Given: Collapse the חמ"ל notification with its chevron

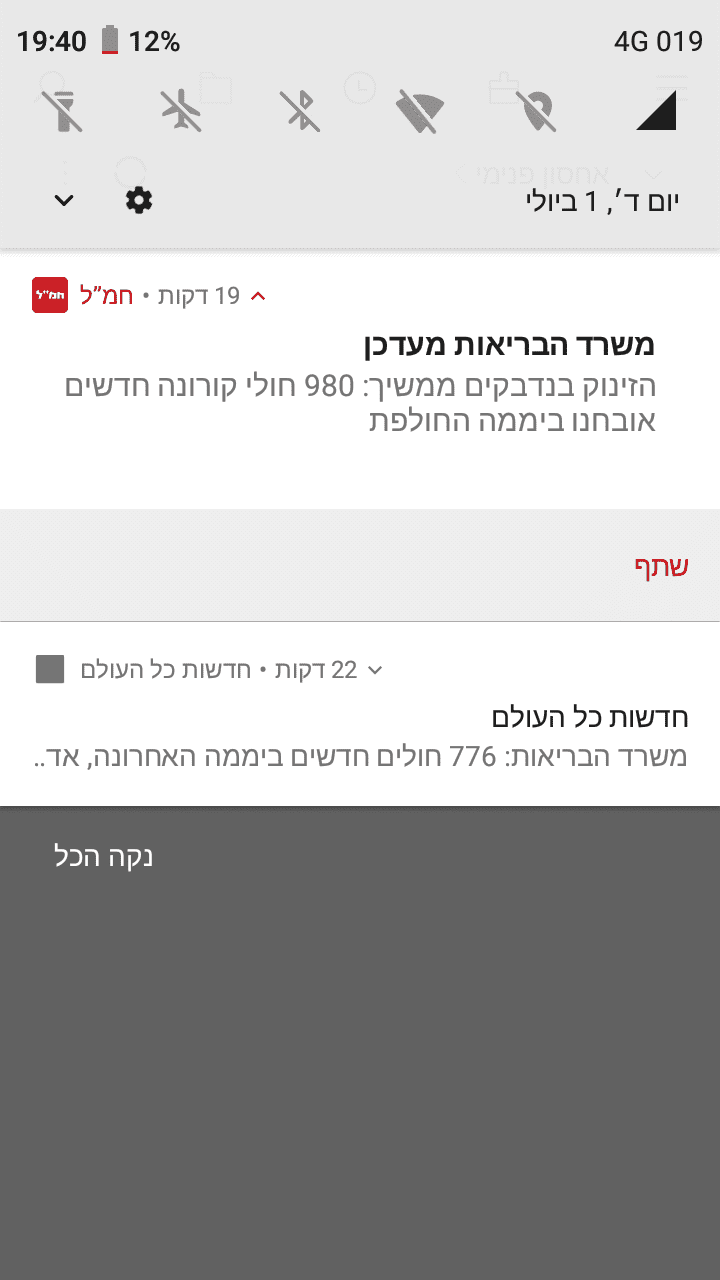Looking at the screenshot, I should (258, 294).
